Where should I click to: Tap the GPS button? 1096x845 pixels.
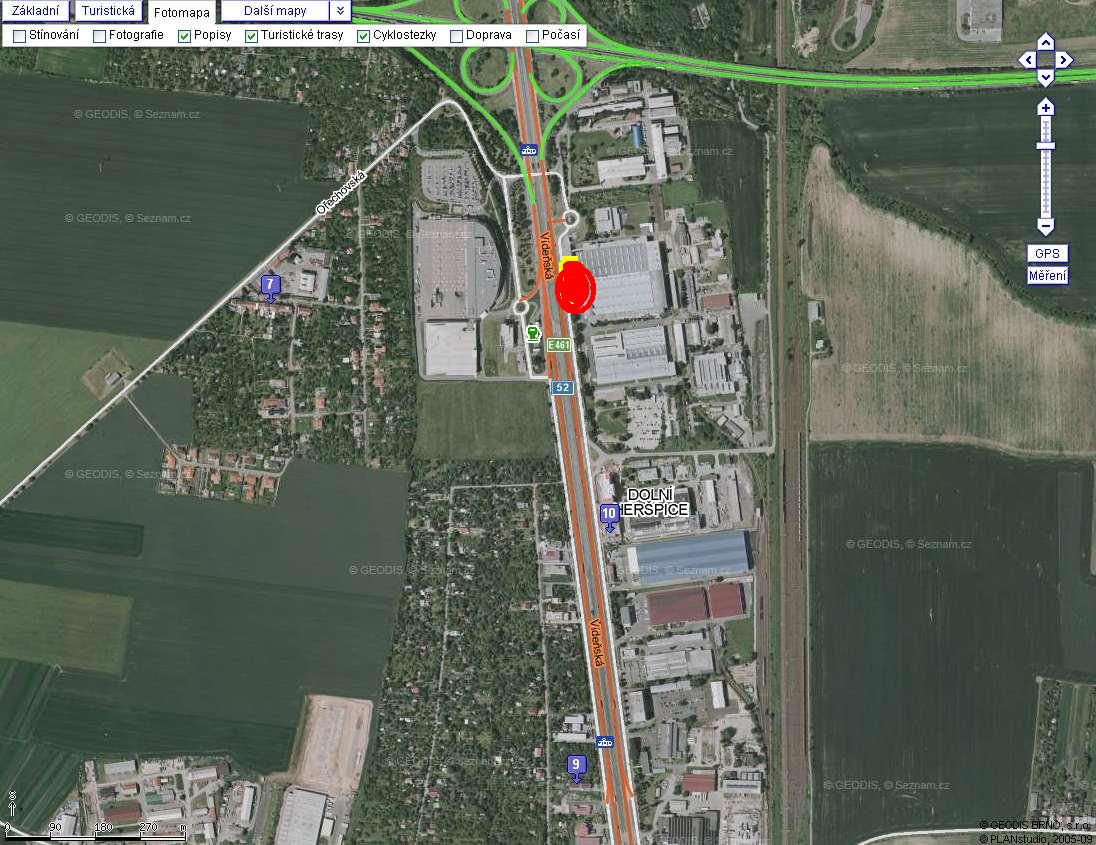coord(1047,254)
